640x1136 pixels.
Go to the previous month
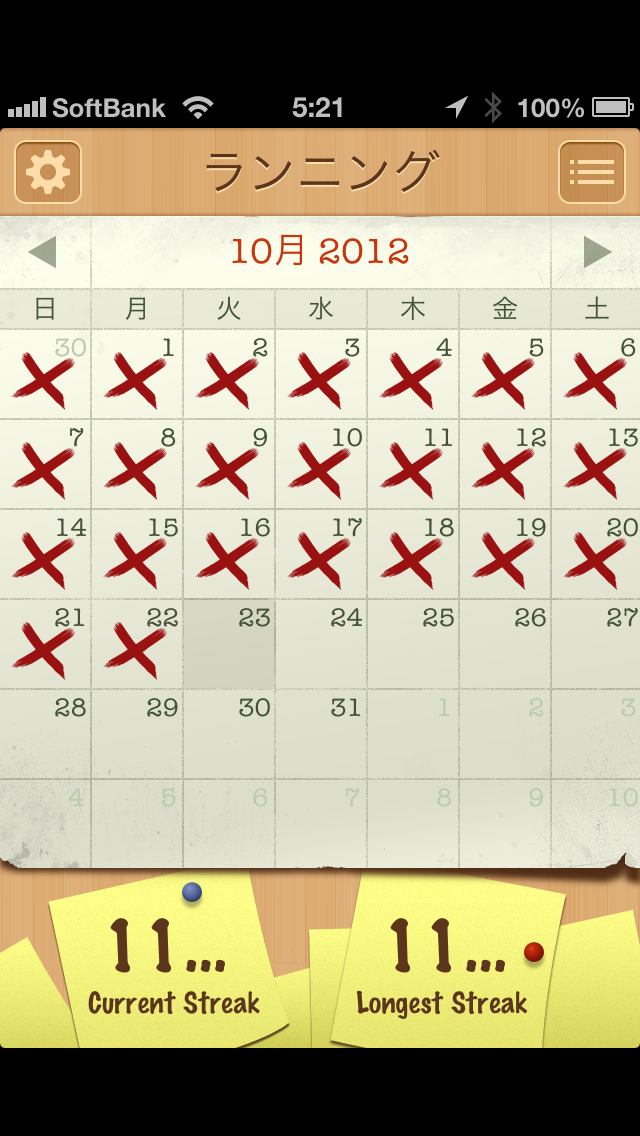pos(42,251)
